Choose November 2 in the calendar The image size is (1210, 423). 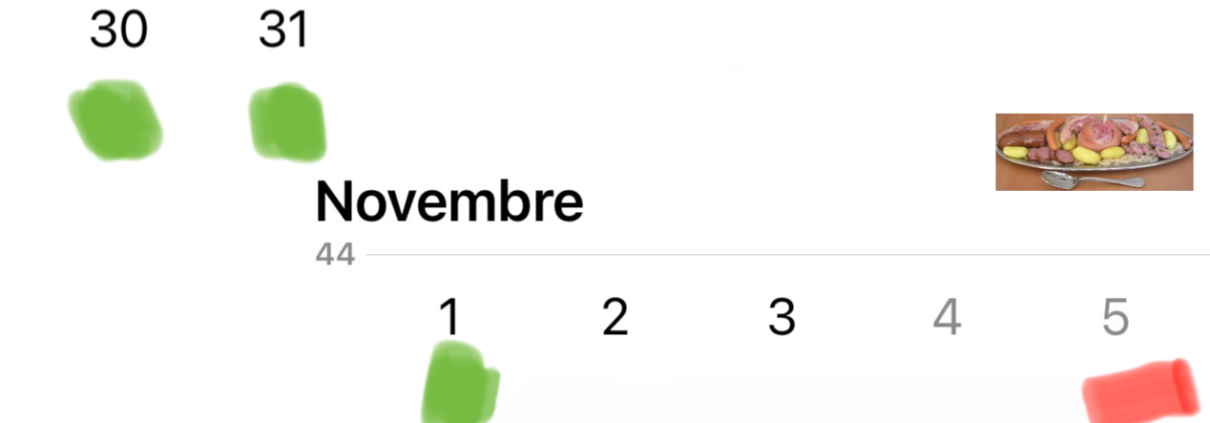[x=615, y=318]
